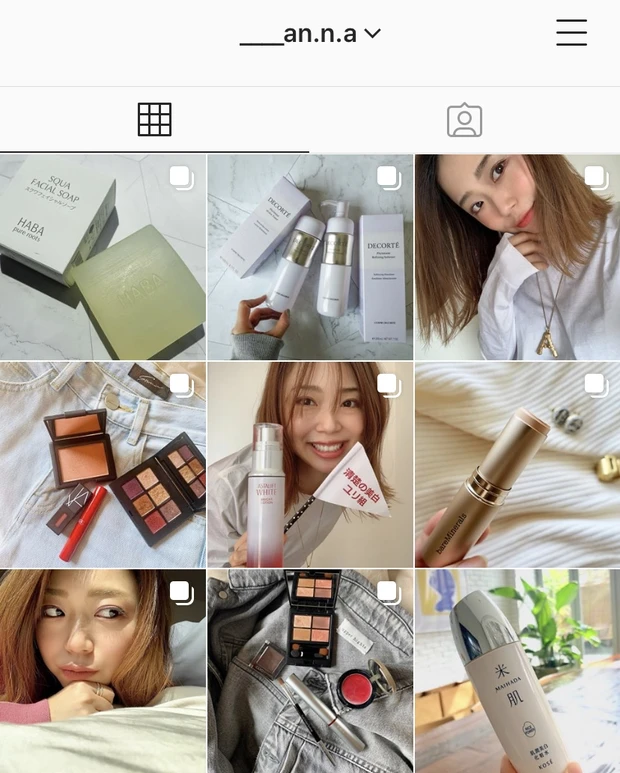Open the selfie post with hand under chin

click(x=103, y=671)
